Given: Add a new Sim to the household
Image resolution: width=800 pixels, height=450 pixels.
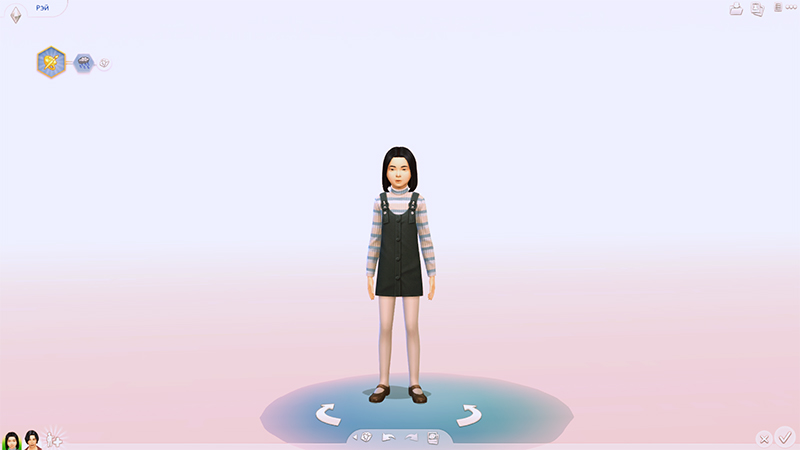Looking at the screenshot, I should (55, 438).
